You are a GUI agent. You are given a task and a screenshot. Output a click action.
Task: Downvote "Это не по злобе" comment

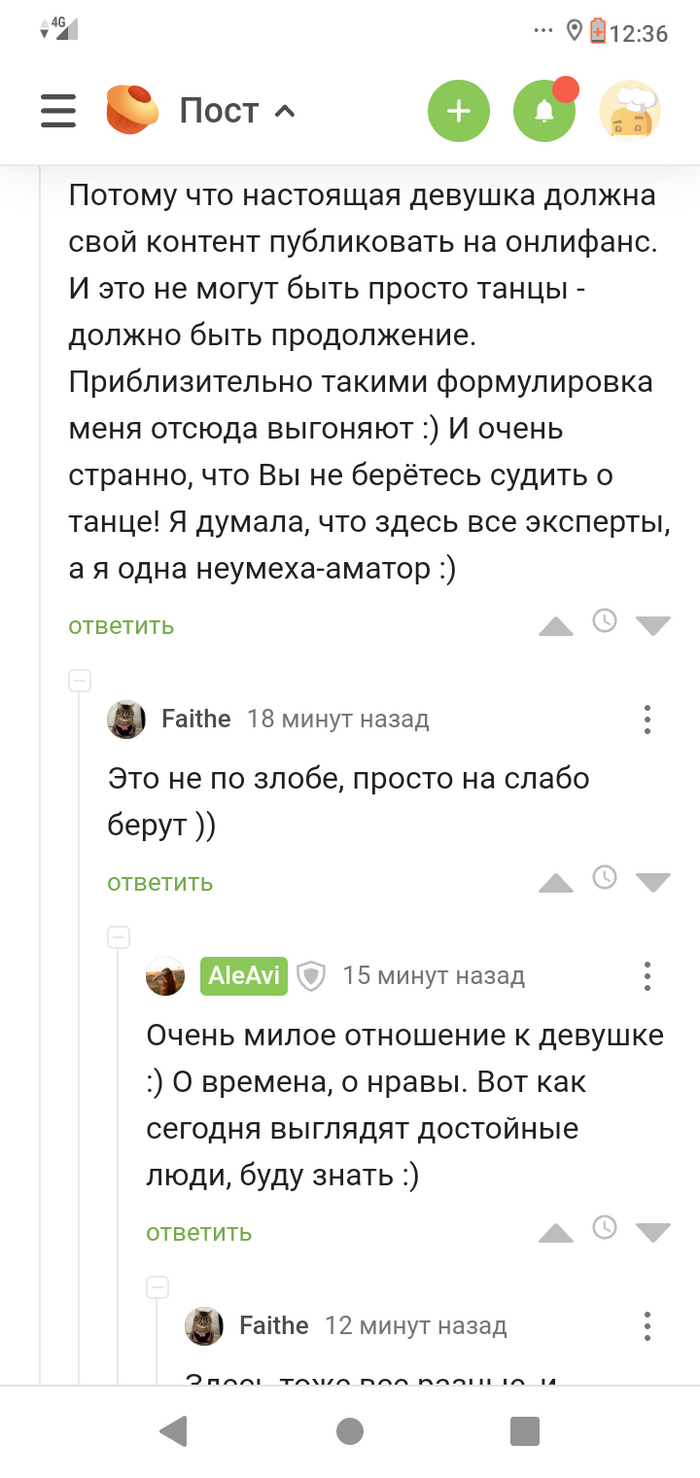pos(653,883)
